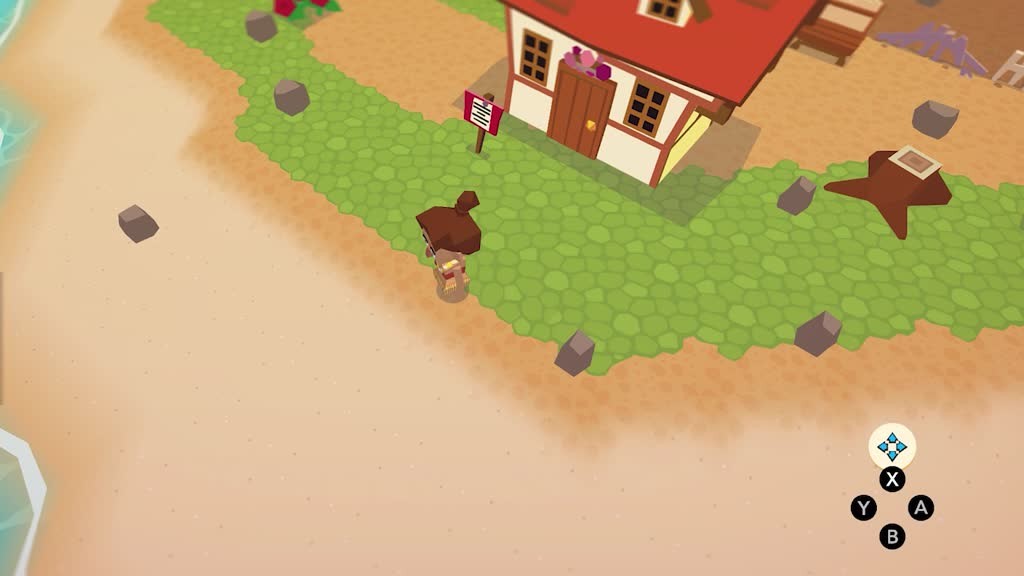Tap the B action button

click(892, 537)
